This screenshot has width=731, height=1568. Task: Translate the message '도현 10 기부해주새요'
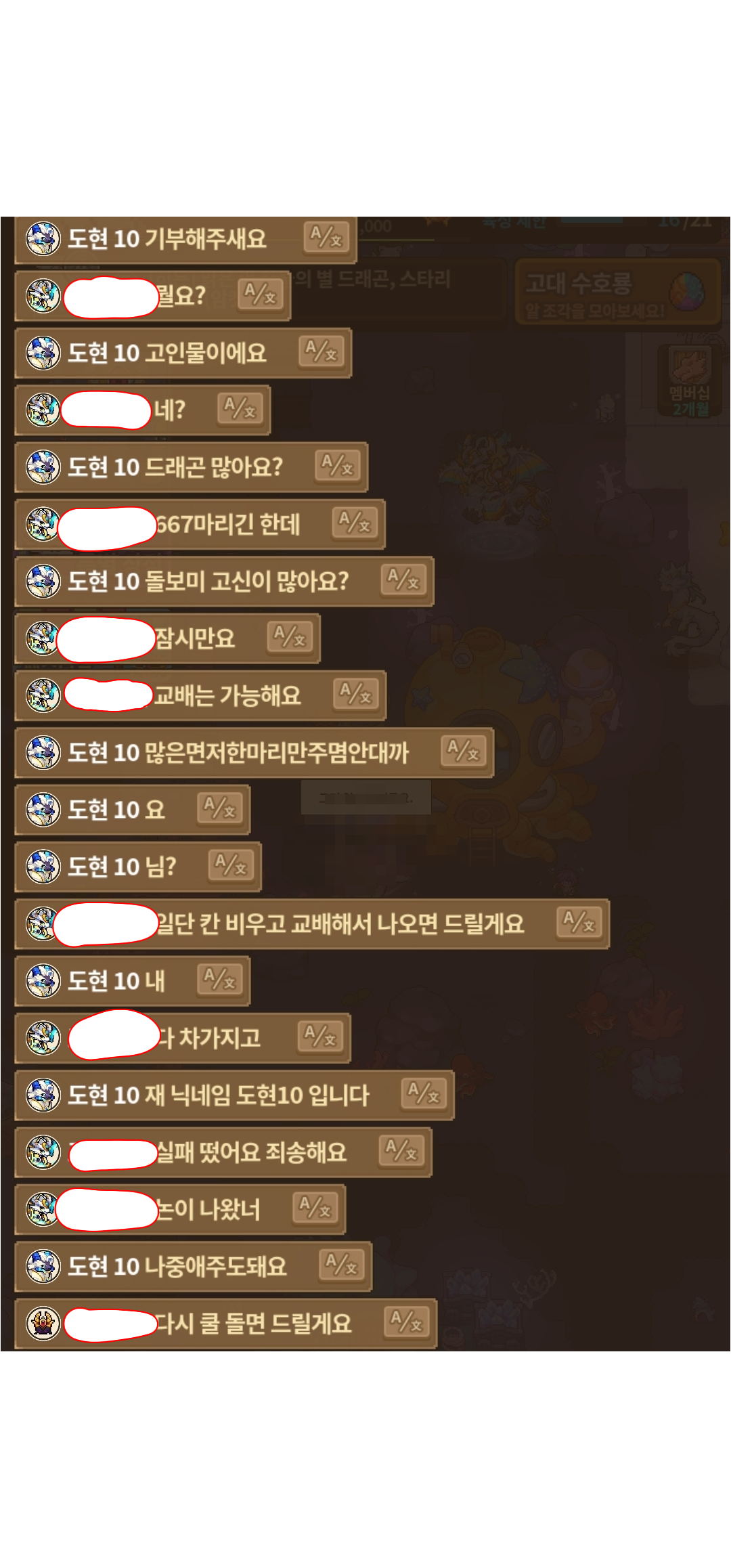click(326, 237)
